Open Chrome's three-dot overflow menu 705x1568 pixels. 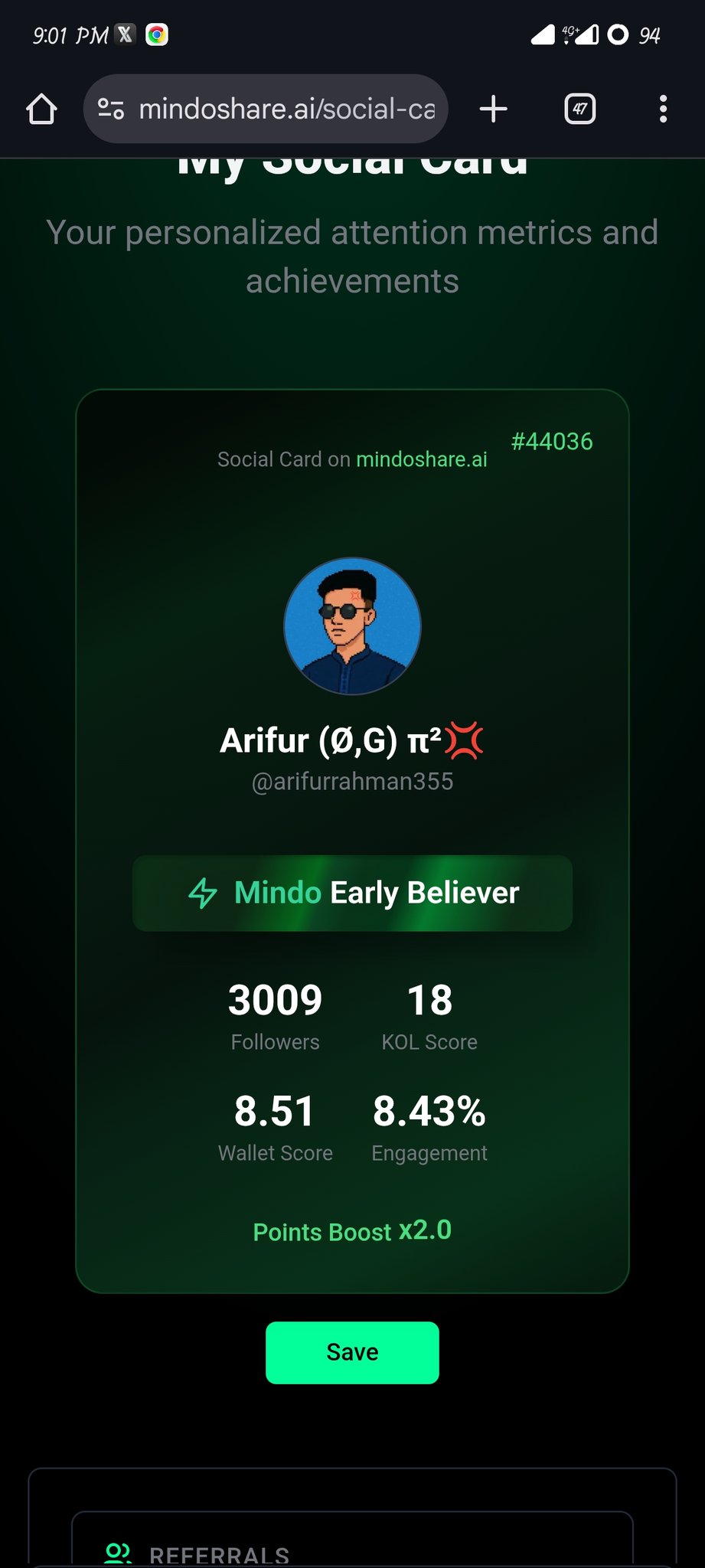pyautogui.click(x=663, y=109)
